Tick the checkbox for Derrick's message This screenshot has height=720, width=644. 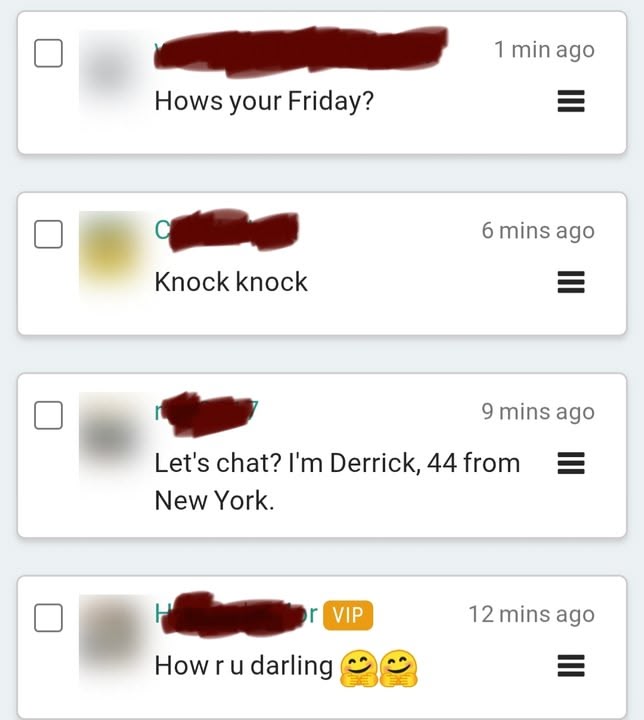click(48, 415)
